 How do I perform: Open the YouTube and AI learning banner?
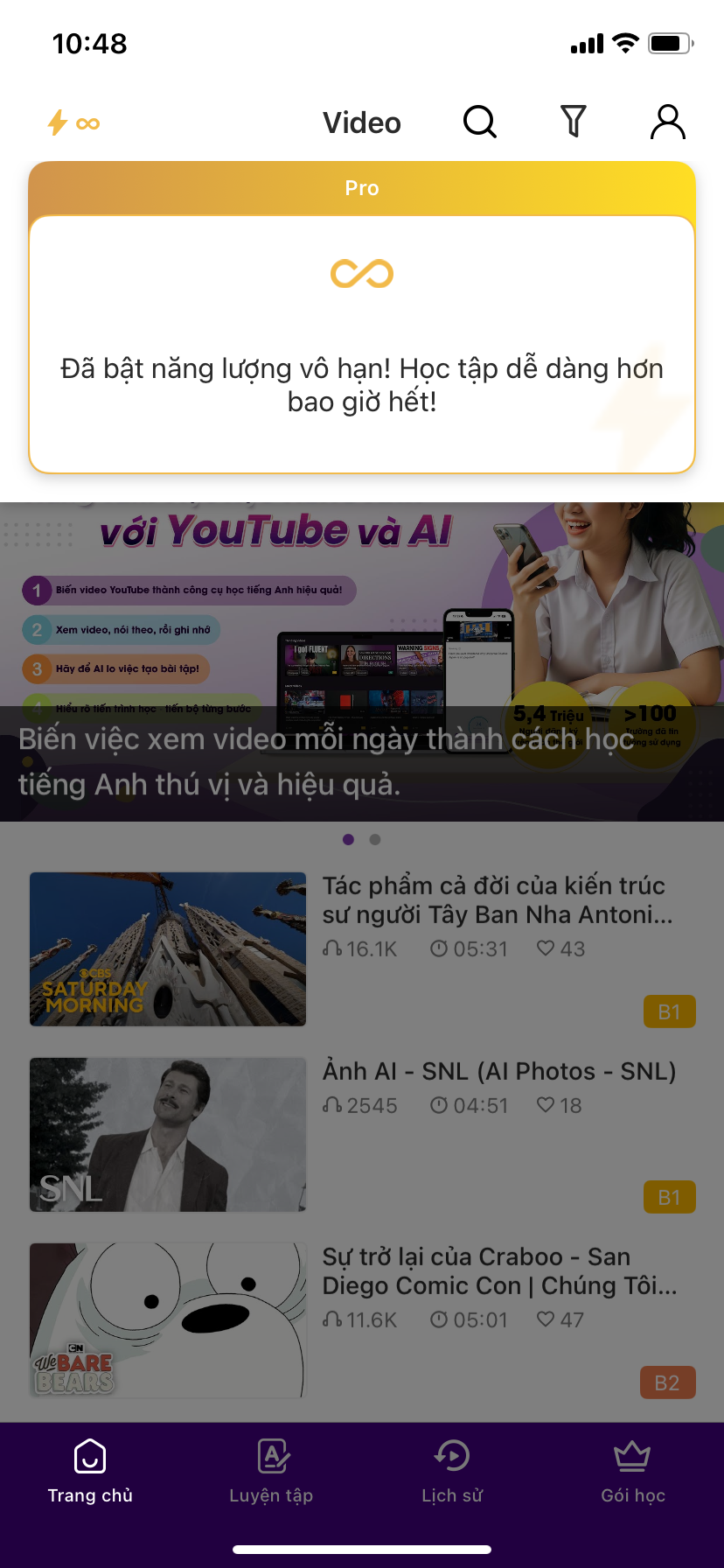(362, 661)
